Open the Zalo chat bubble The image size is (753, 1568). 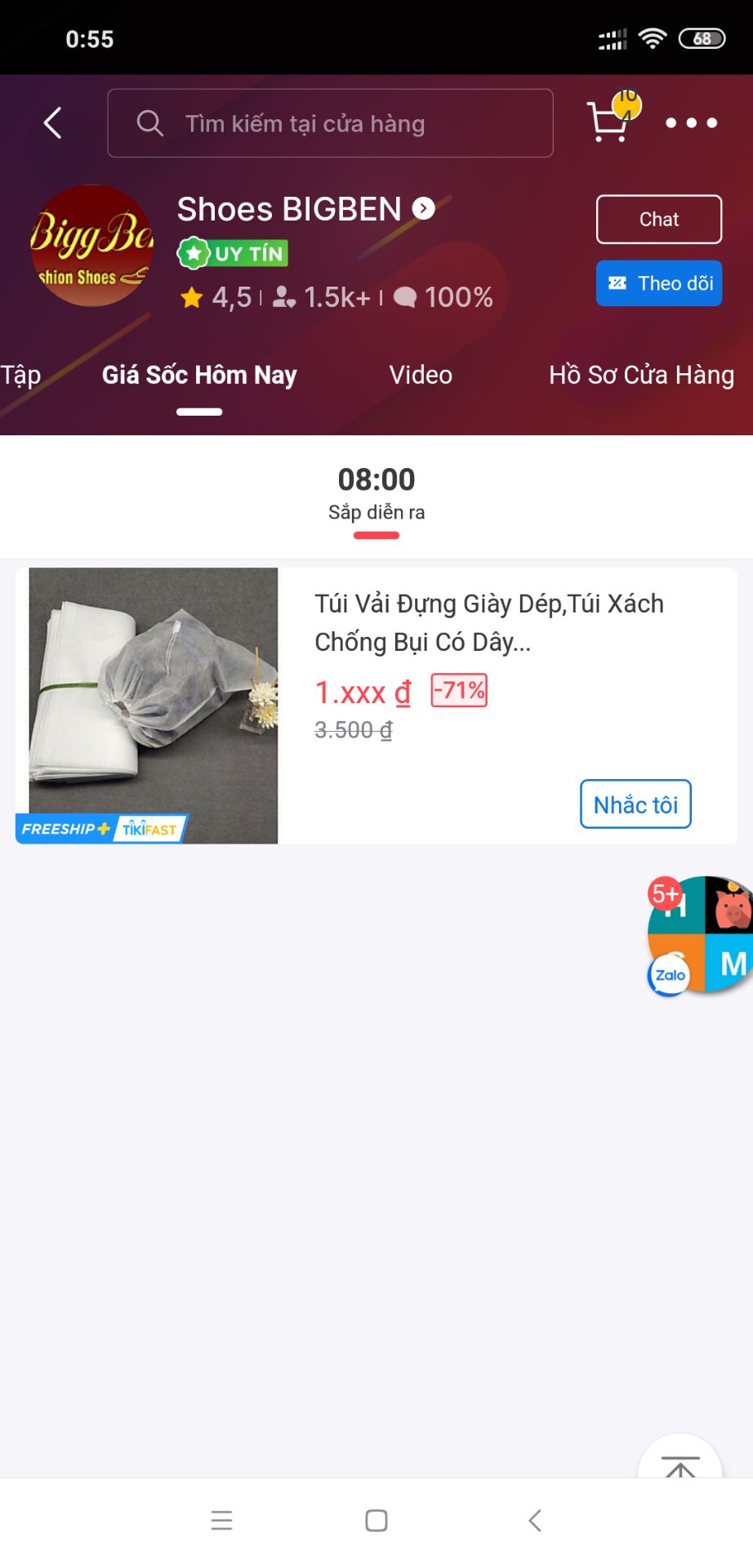click(x=668, y=975)
